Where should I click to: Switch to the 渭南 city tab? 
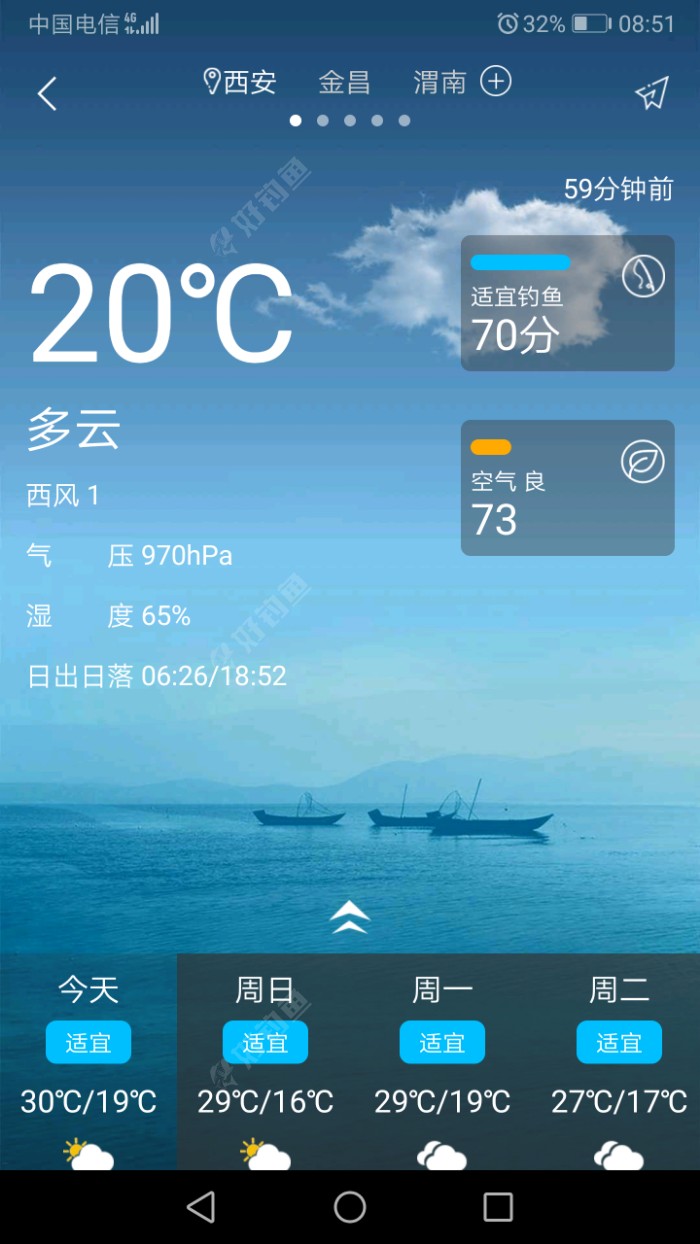[x=440, y=82]
